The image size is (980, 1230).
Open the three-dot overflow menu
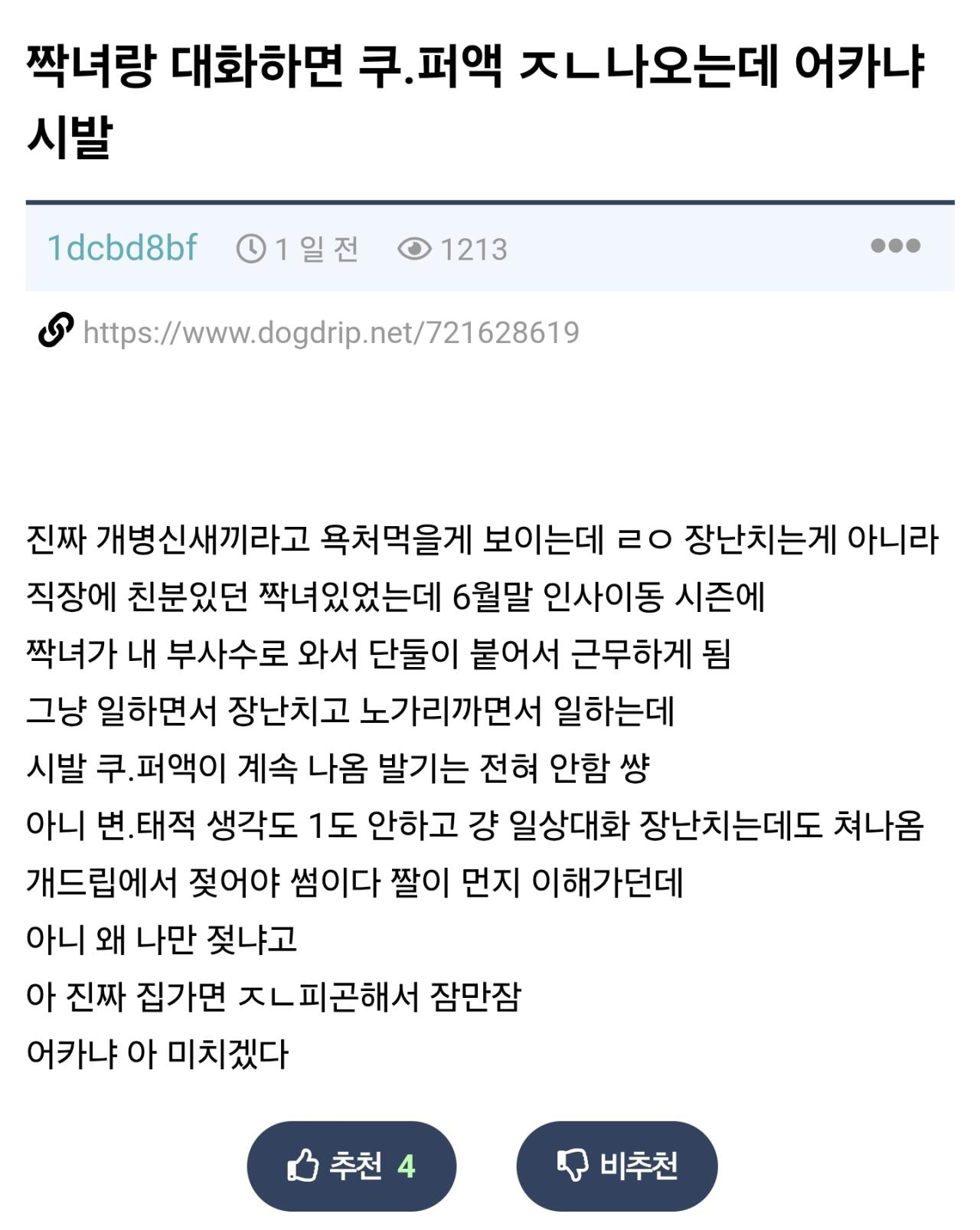click(x=895, y=246)
